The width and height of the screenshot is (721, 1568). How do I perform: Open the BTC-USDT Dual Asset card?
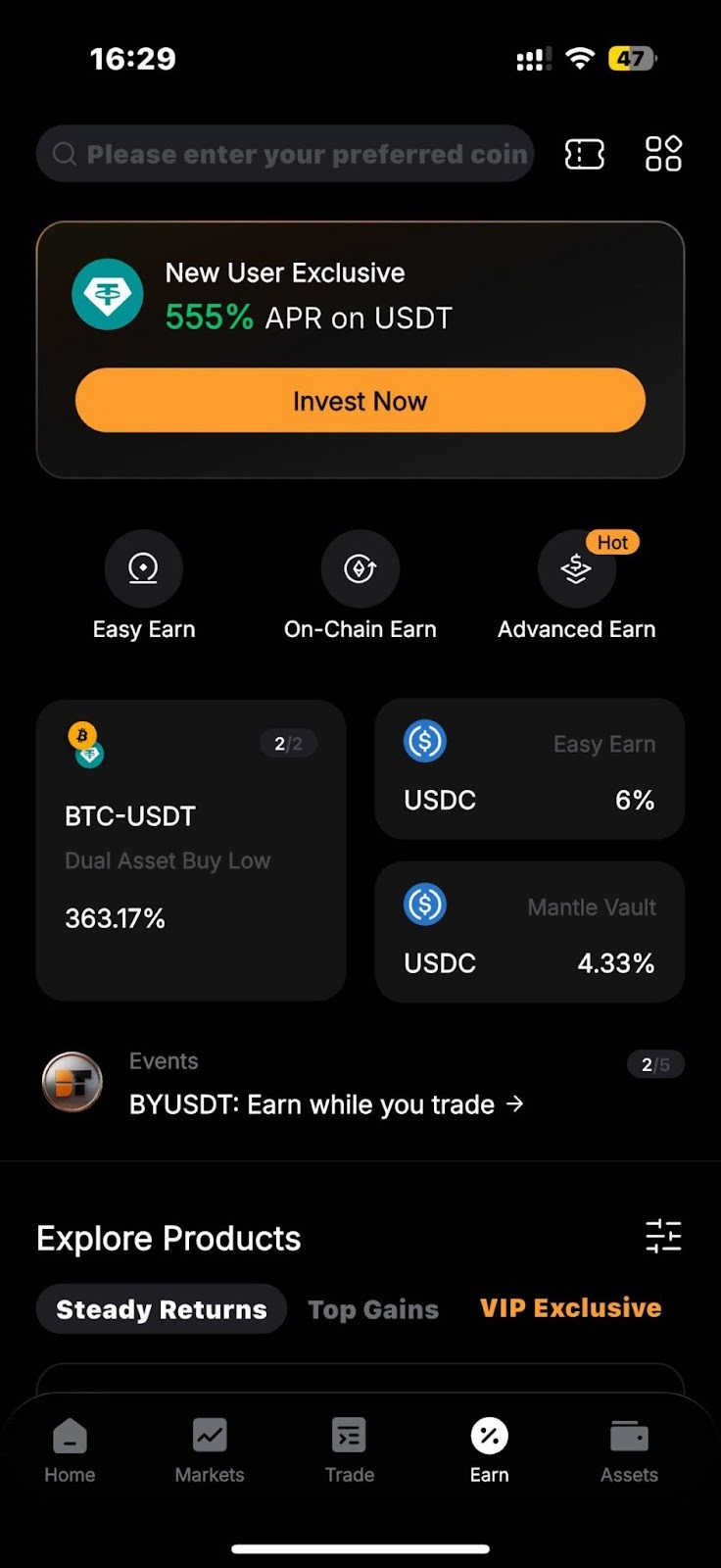point(191,849)
